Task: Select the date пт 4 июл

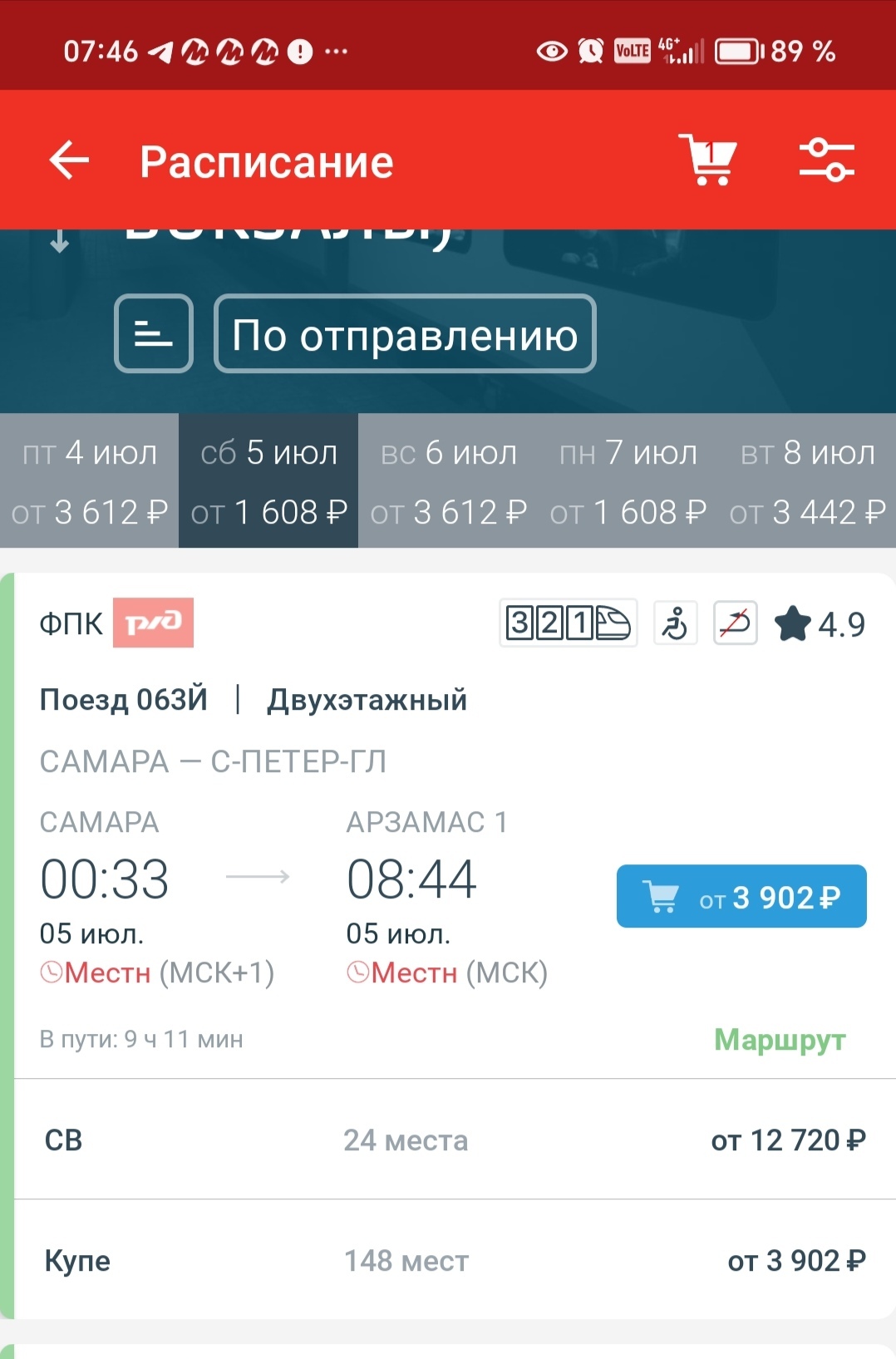Action: point(90,480)
